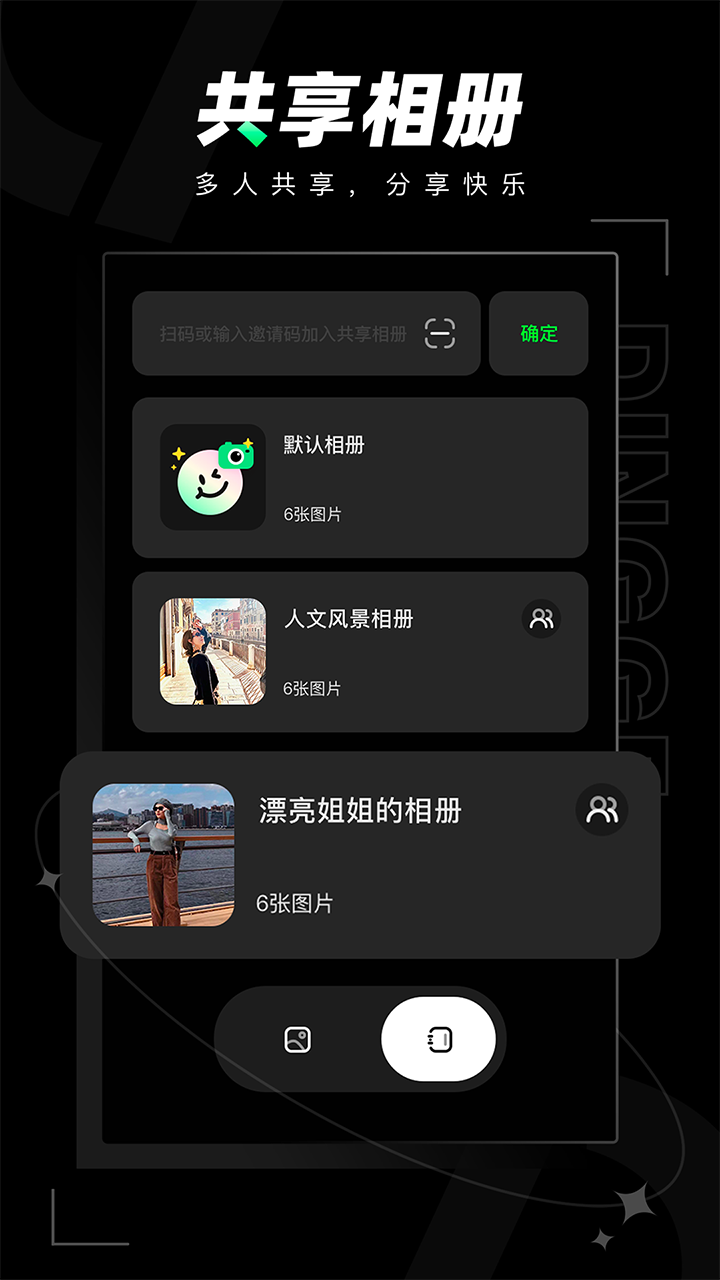Tap the QR code scan icon
Screen dimensions: 720x1280
[x=441, y=334]
